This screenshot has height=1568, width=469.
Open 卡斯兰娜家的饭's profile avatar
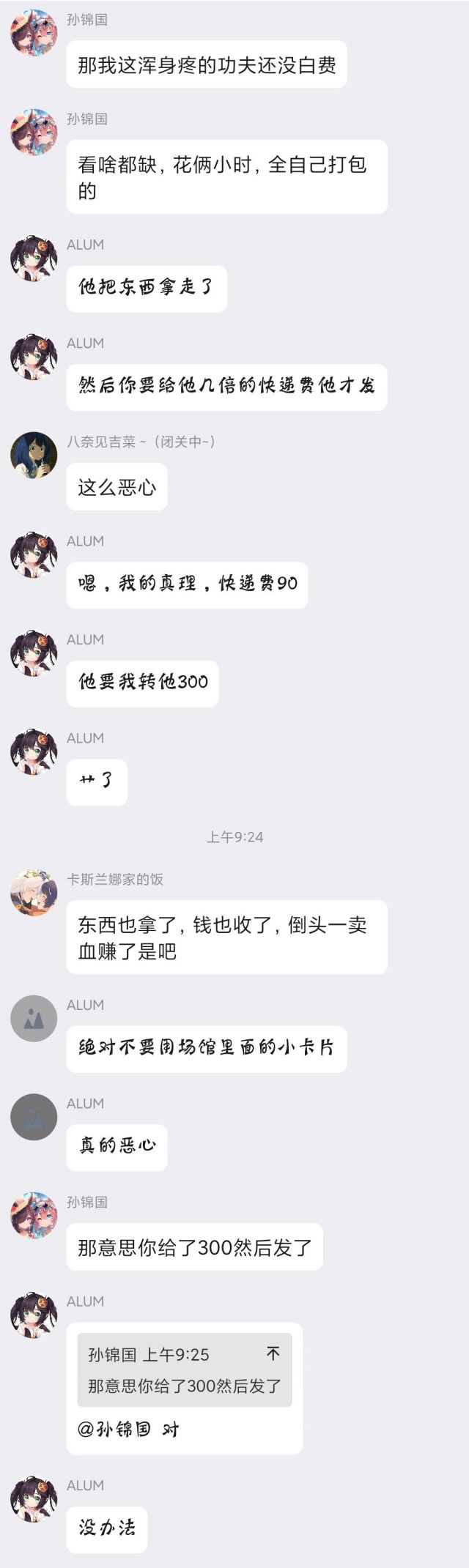(x=34, y=892)
